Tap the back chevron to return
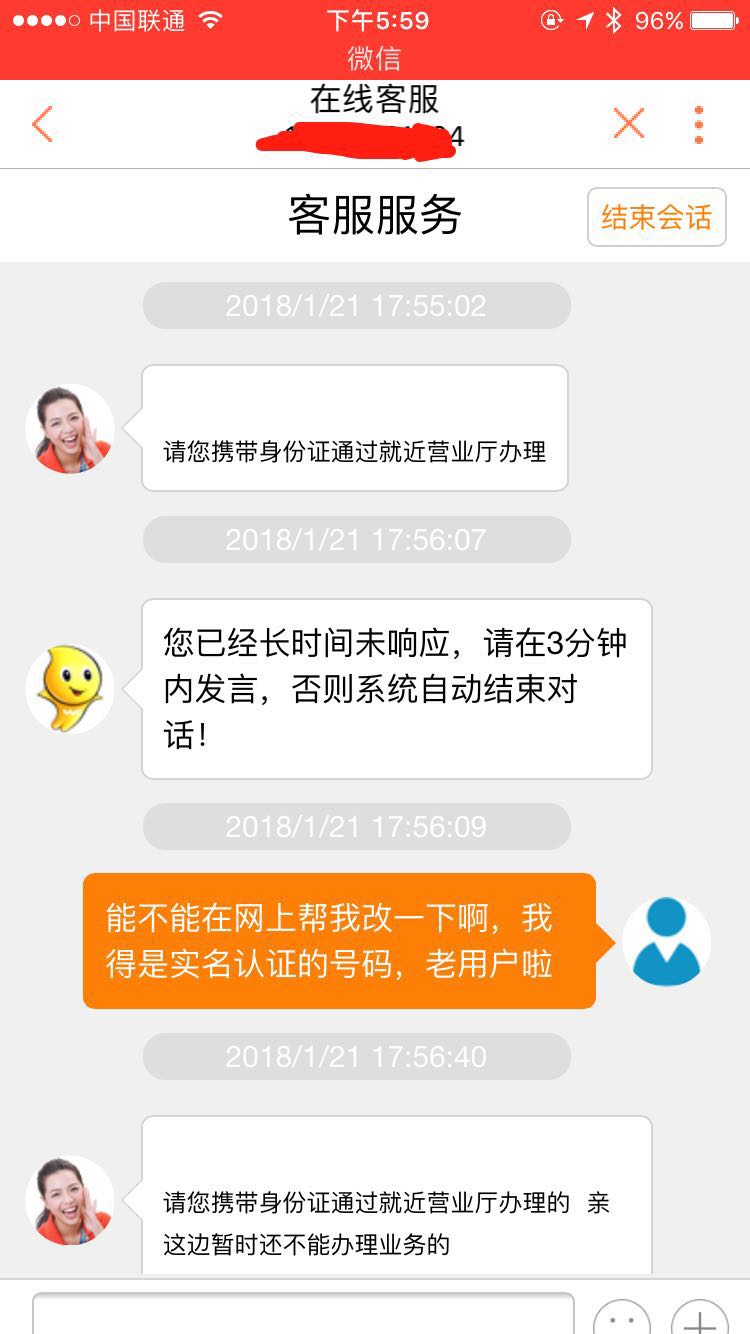 [x=42, y=123]
